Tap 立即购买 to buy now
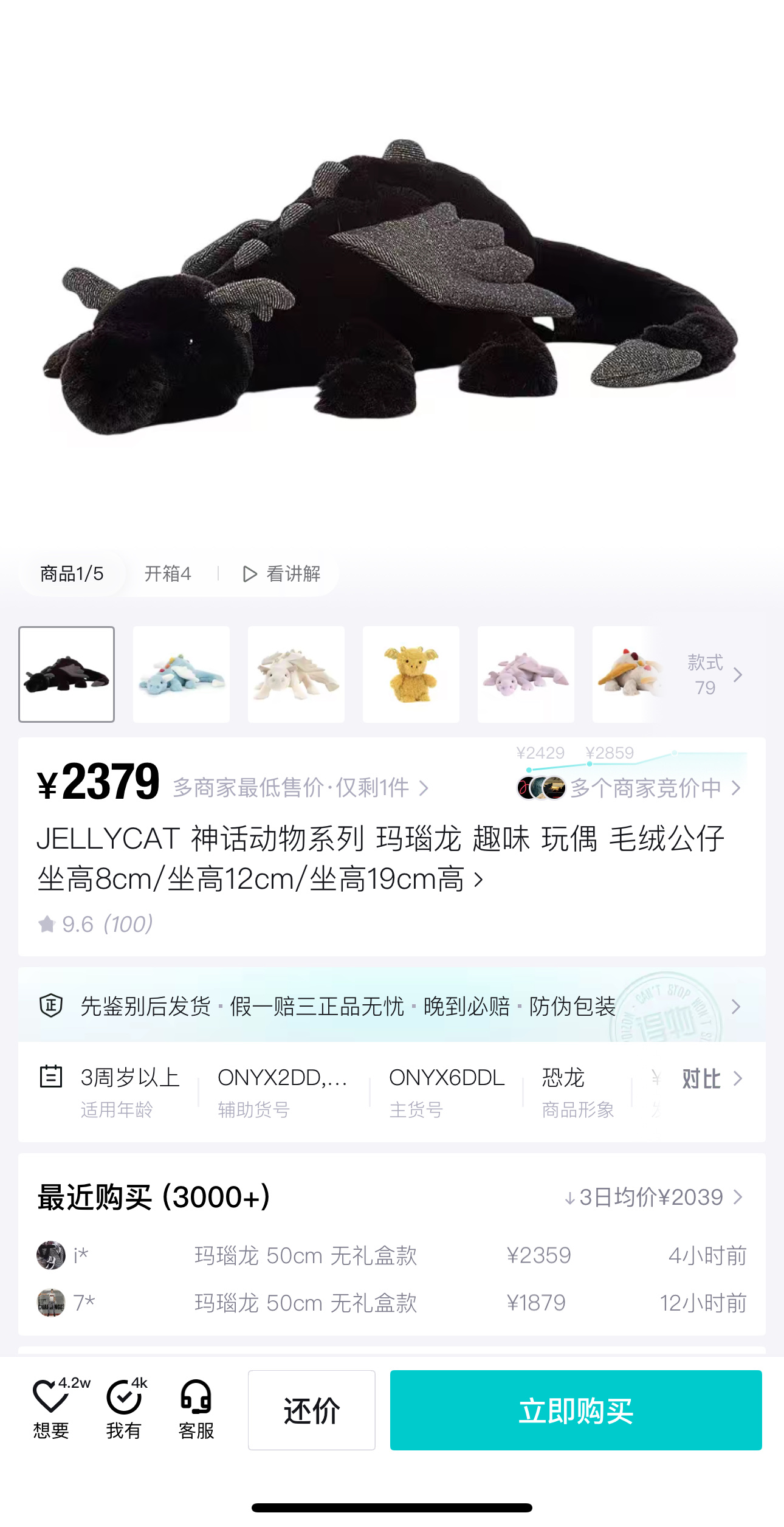 576,1410
